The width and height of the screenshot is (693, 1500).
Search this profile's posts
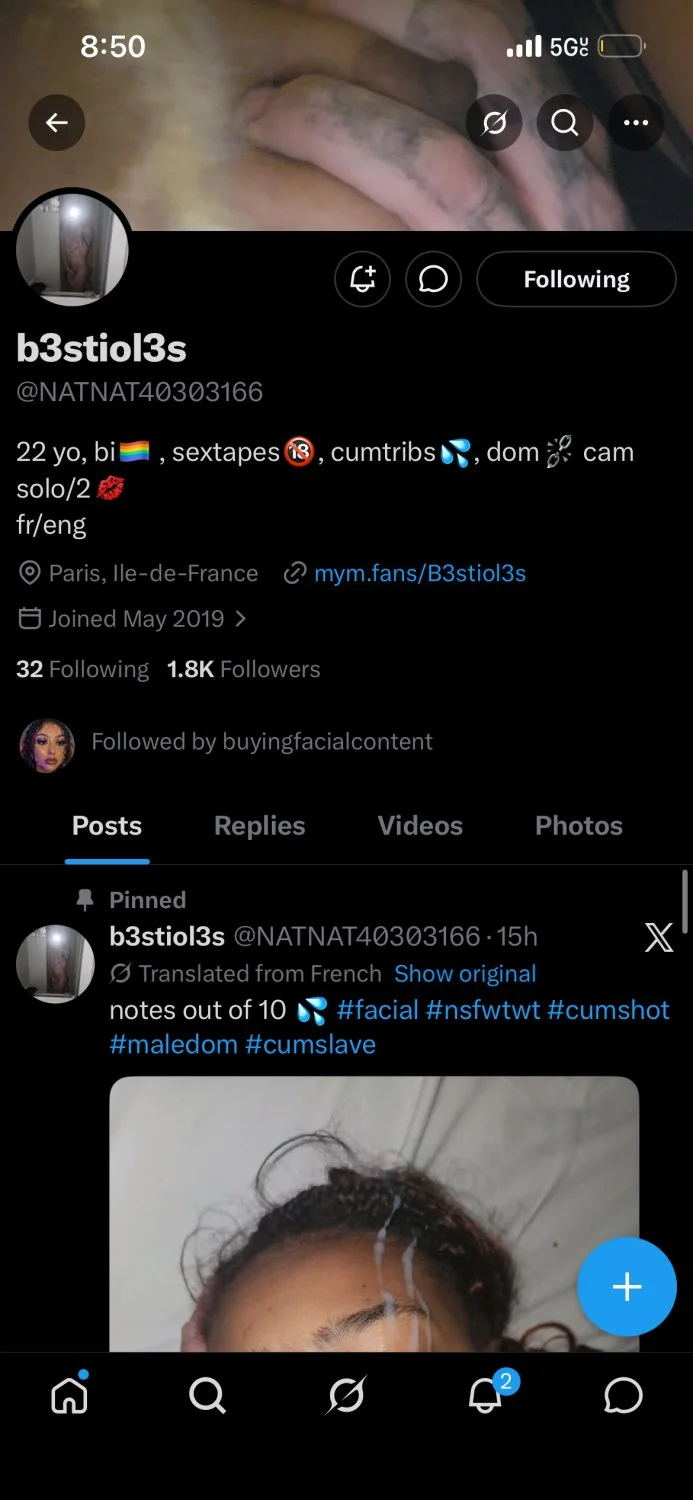pos(565,123)
